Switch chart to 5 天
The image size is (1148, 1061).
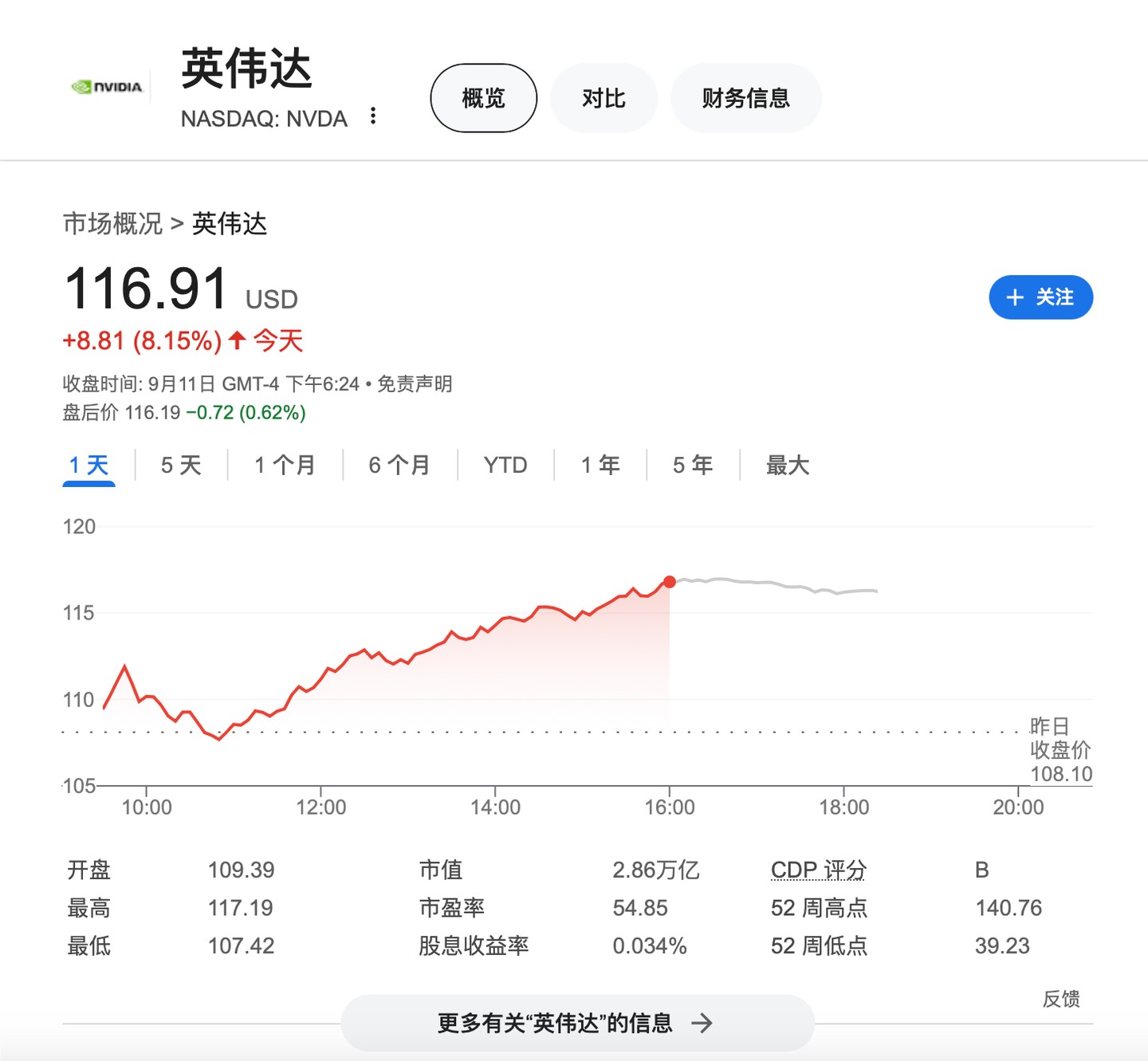tap(181, 465)
